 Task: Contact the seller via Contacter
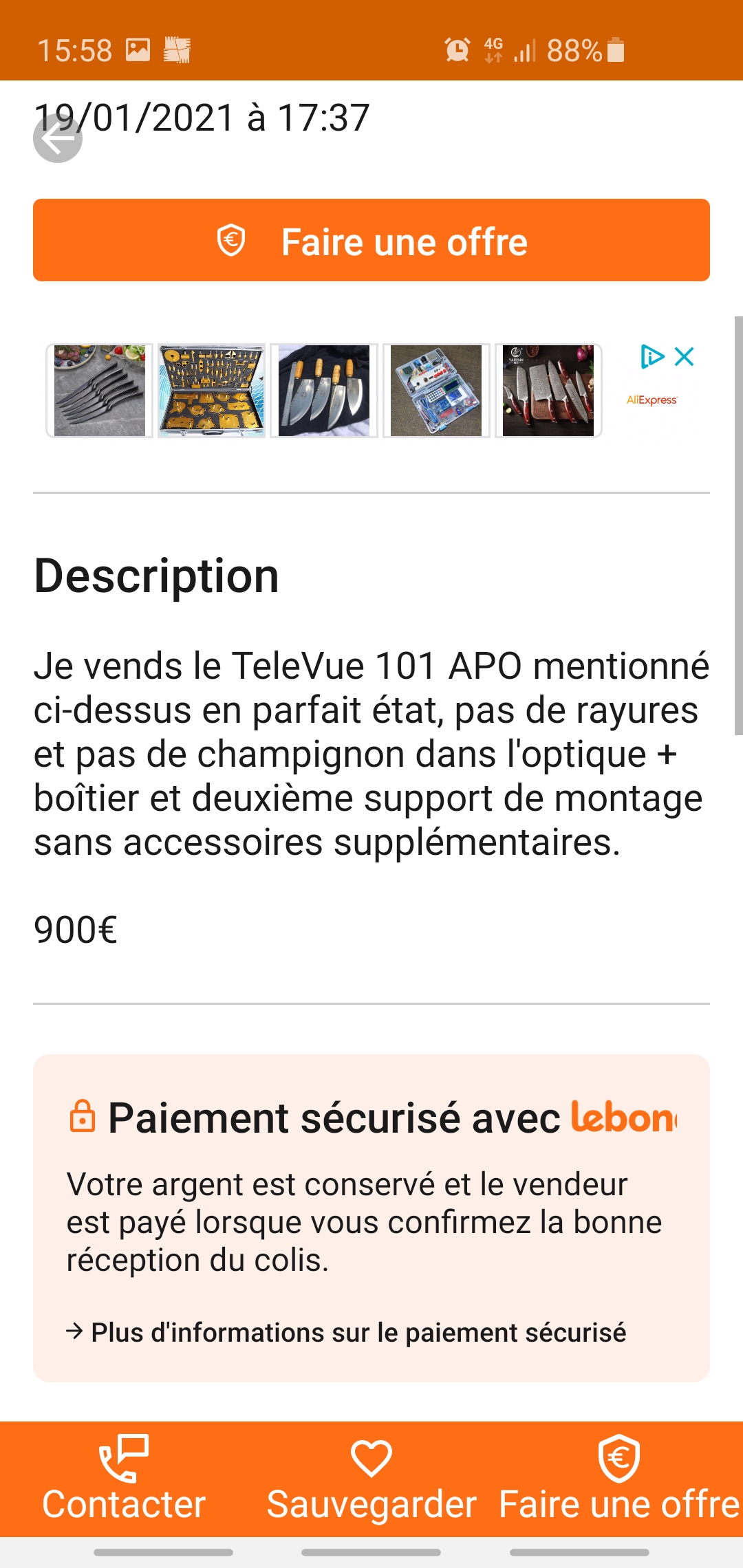click(x=124, y=1479)
